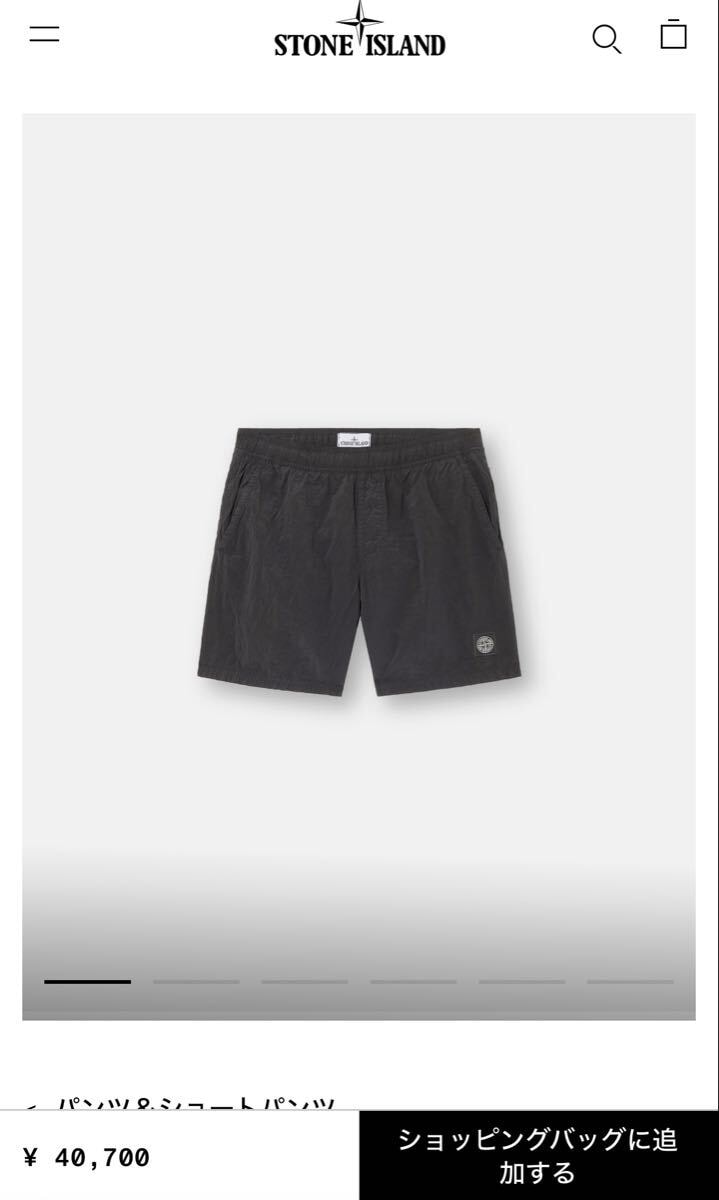
Task: Jump to the last product image indicator
Action: (630, 982)
